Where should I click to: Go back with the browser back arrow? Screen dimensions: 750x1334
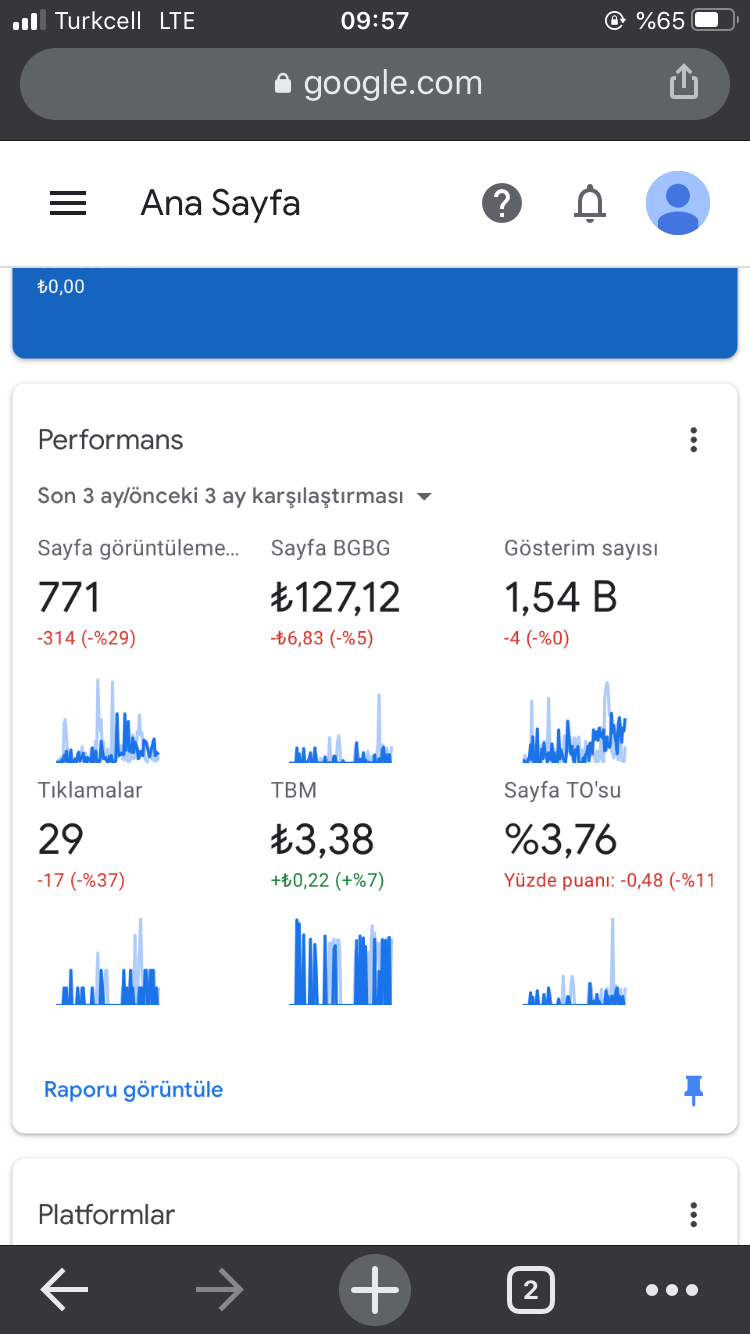[x=64, y=1290]
